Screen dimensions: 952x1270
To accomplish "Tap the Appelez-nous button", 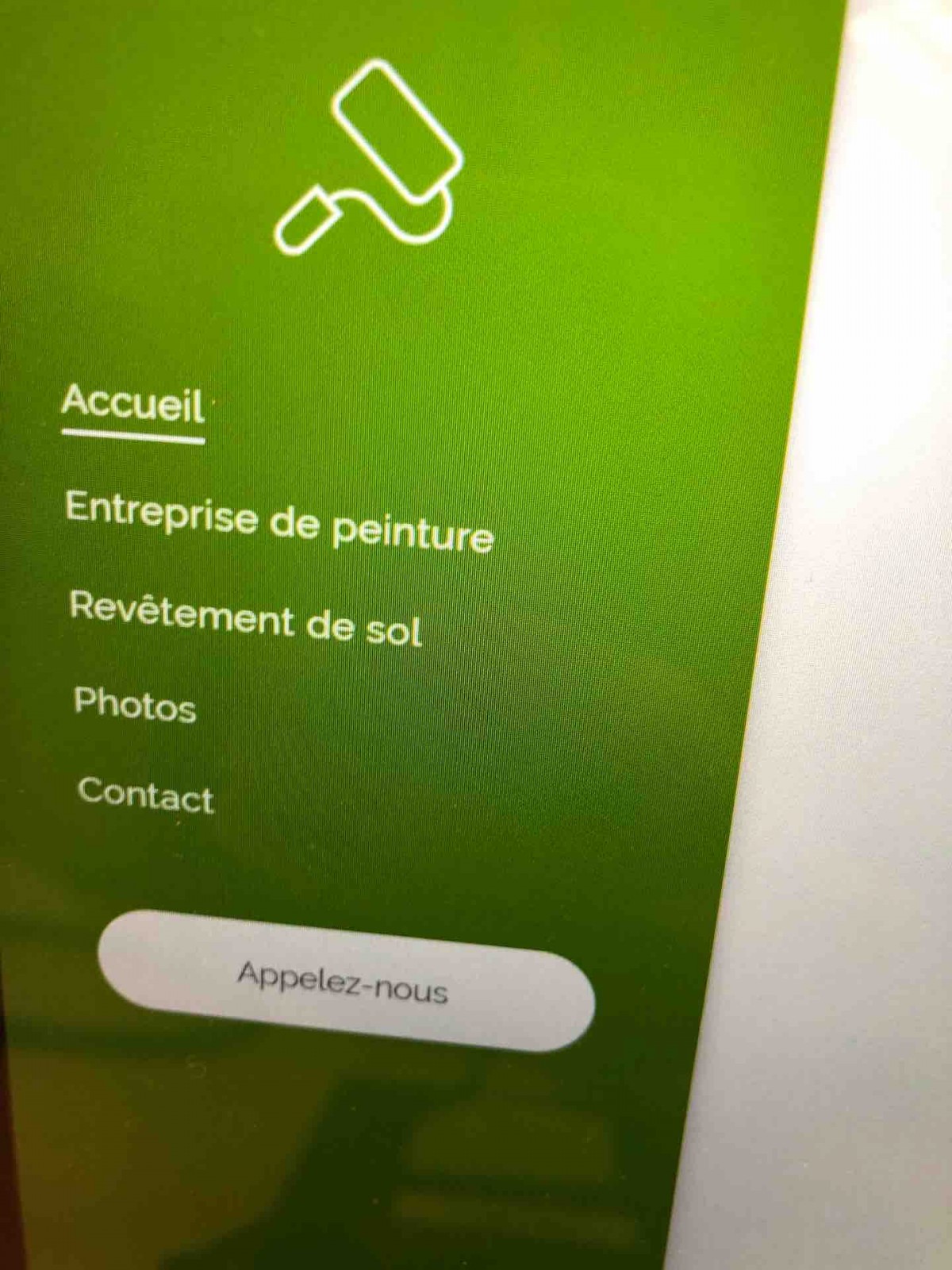I will click(344, 983).
